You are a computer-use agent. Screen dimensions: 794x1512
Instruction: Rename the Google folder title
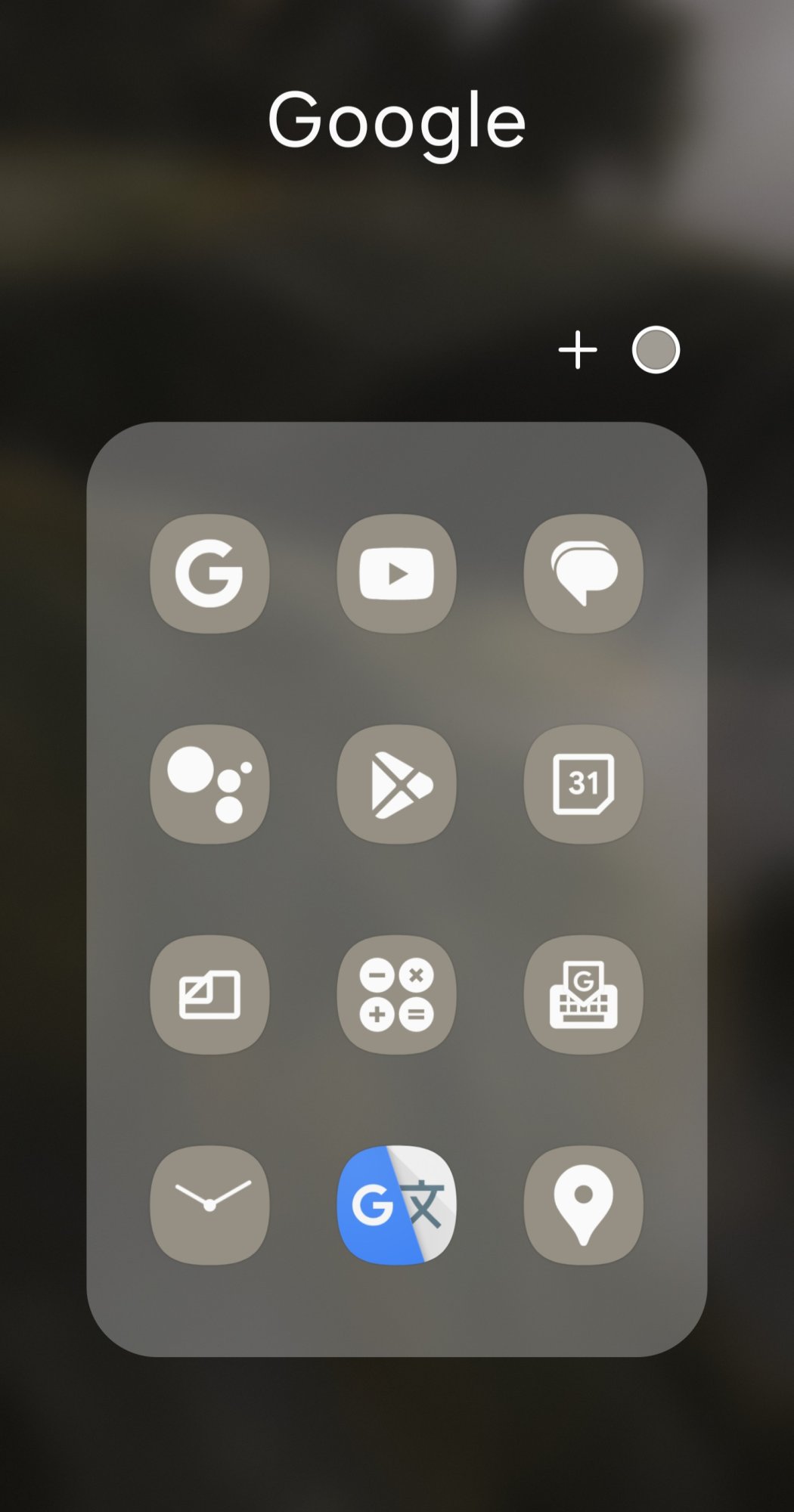coord(396,121)
